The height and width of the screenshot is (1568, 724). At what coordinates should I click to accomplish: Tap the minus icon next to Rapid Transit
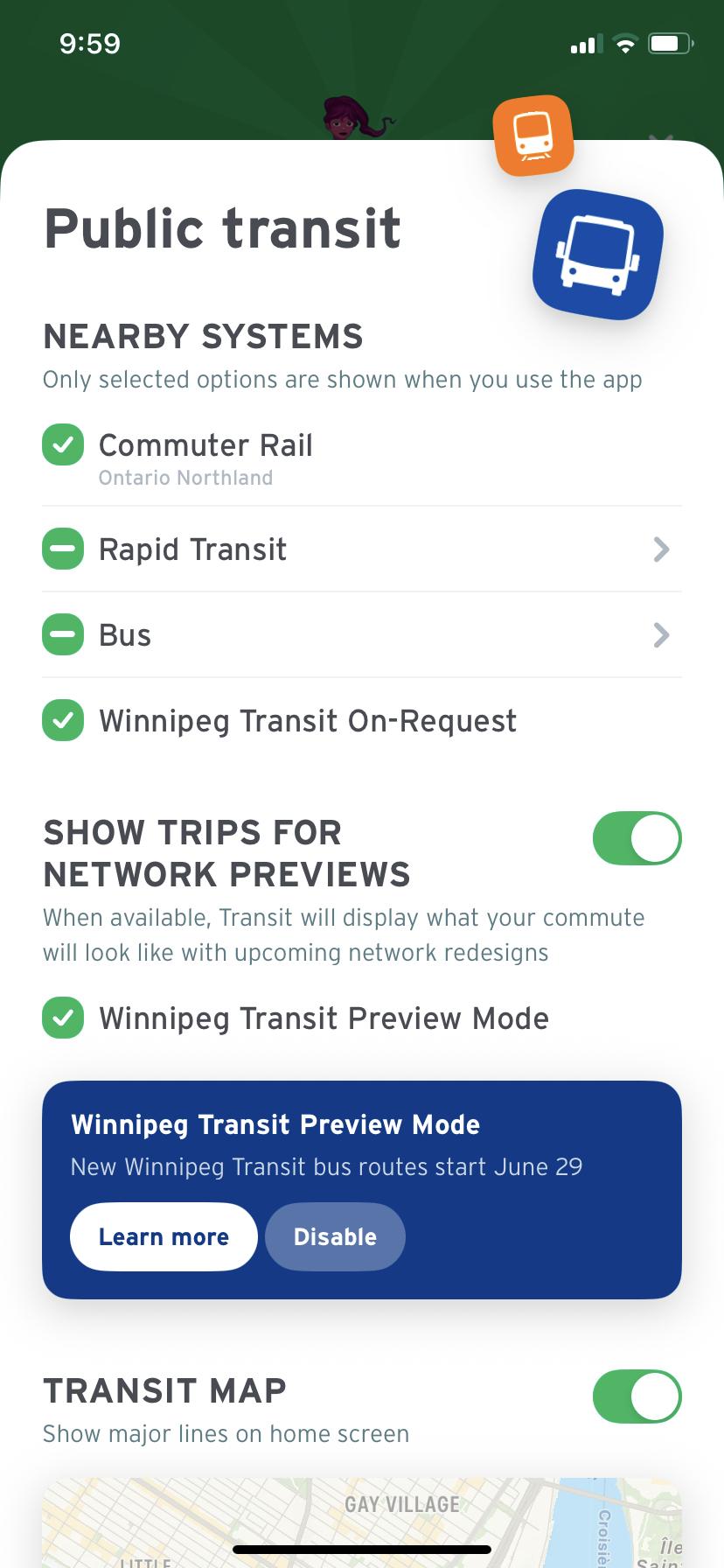point(62,549)
